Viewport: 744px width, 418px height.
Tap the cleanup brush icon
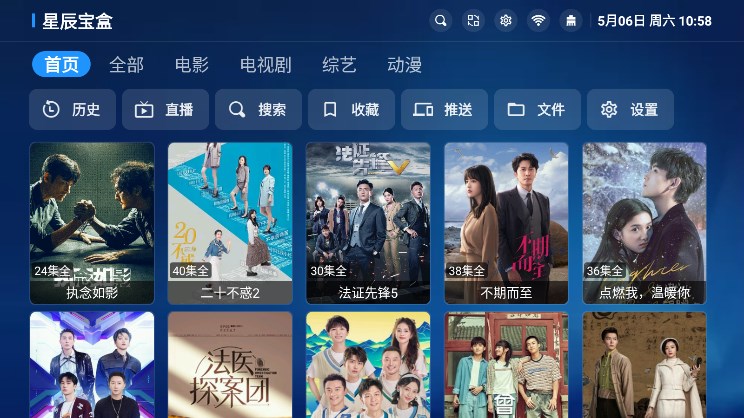(571, 21)
